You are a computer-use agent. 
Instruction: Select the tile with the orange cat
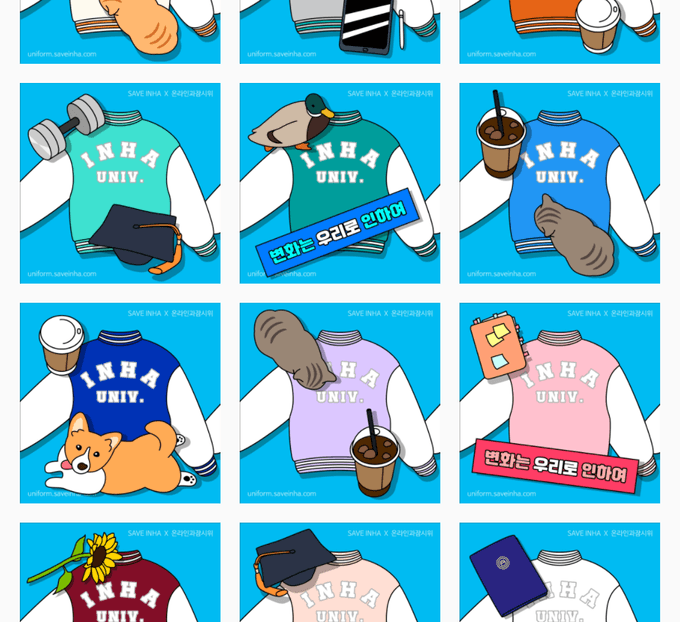point(120,30)
